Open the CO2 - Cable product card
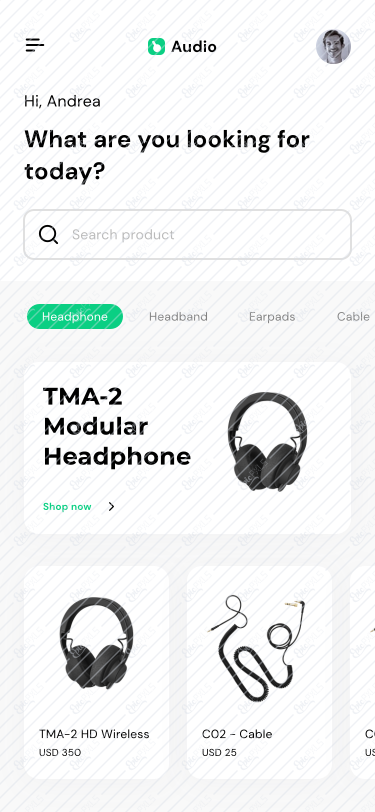375x812 pixels. (259, 672)
